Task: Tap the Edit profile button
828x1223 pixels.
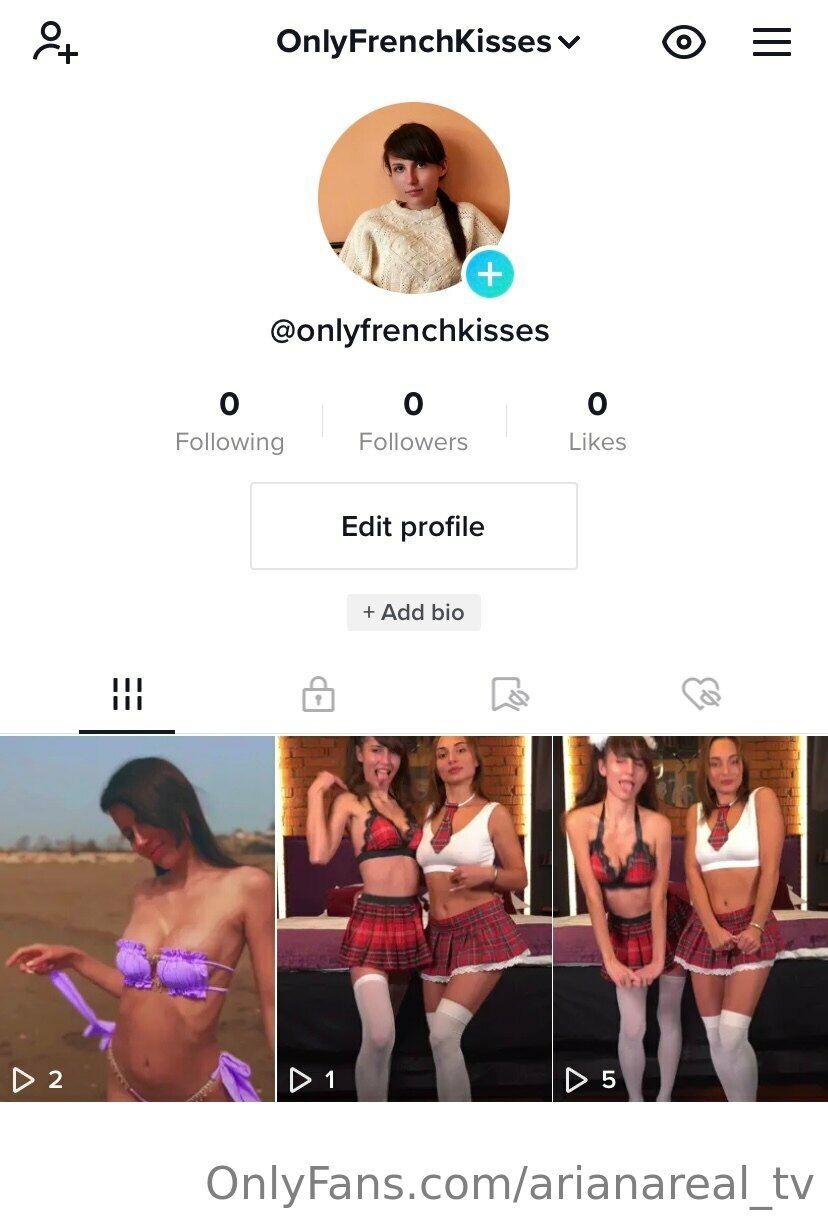Action: pyautogui.click(x=413, y=526)
